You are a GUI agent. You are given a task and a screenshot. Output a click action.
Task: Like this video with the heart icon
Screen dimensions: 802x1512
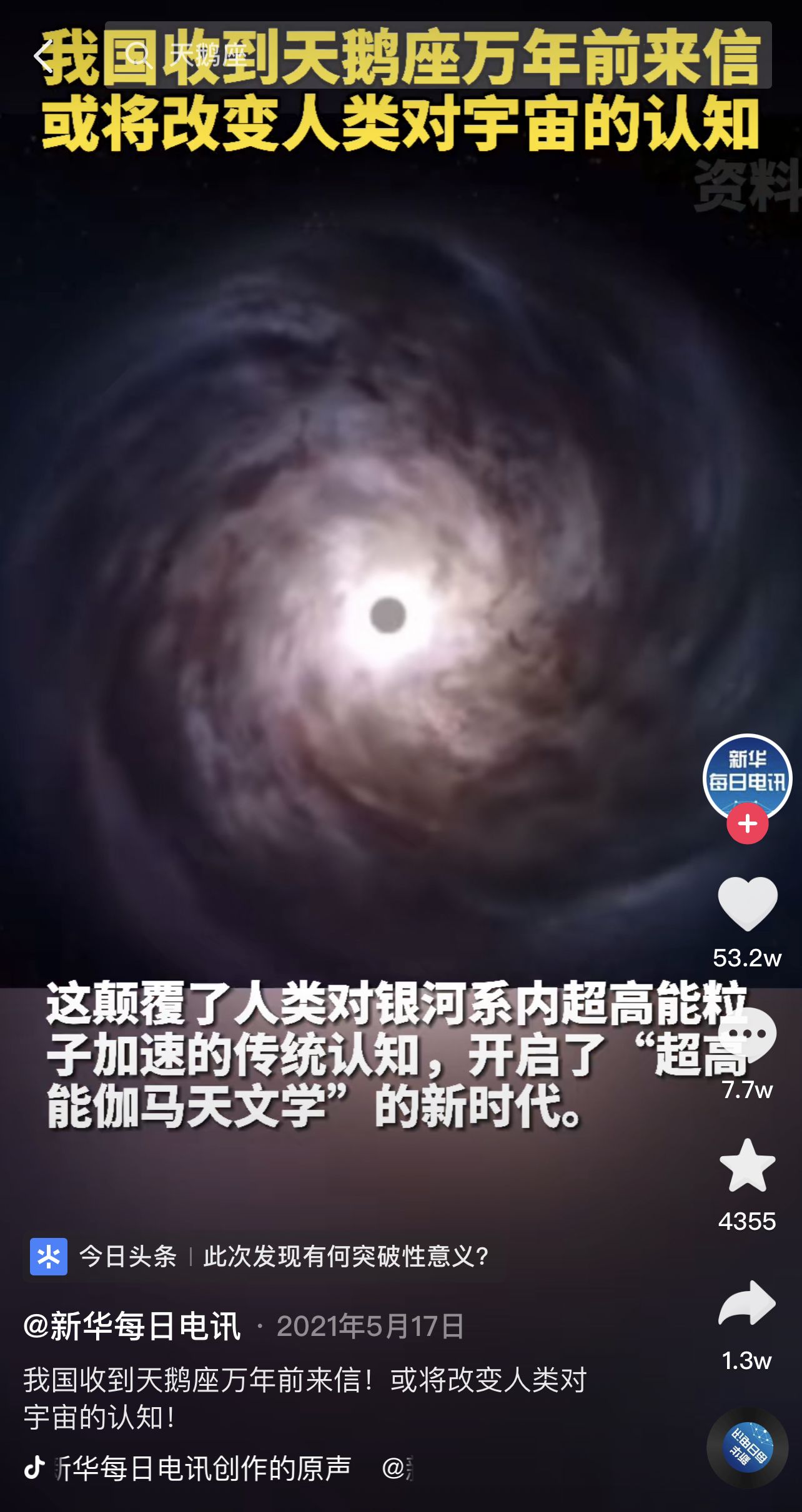(747, 903)
